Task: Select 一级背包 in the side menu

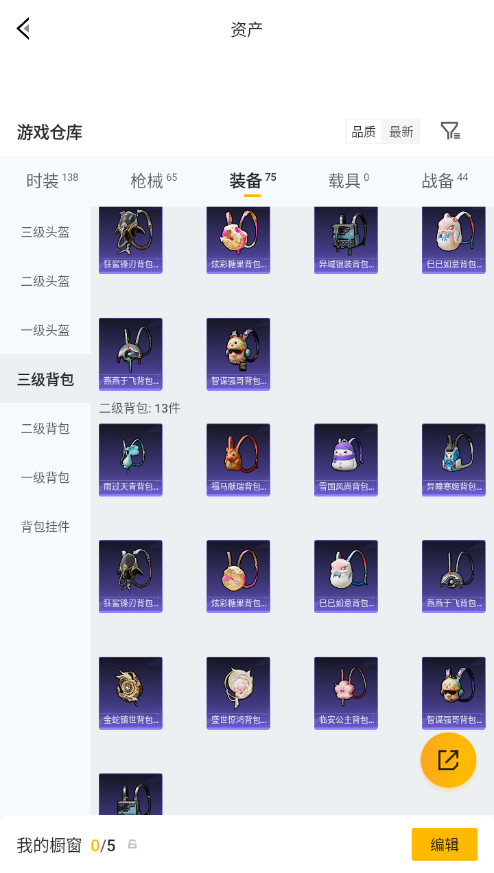Action: point(45,477)
